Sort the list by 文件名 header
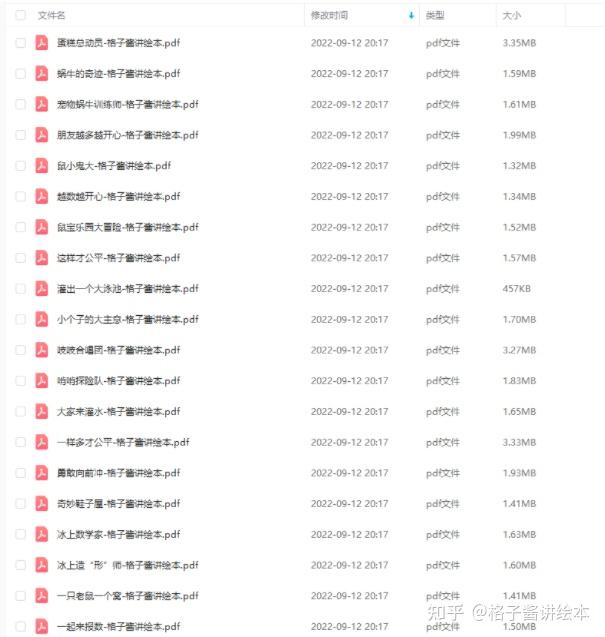 point(51,15)
